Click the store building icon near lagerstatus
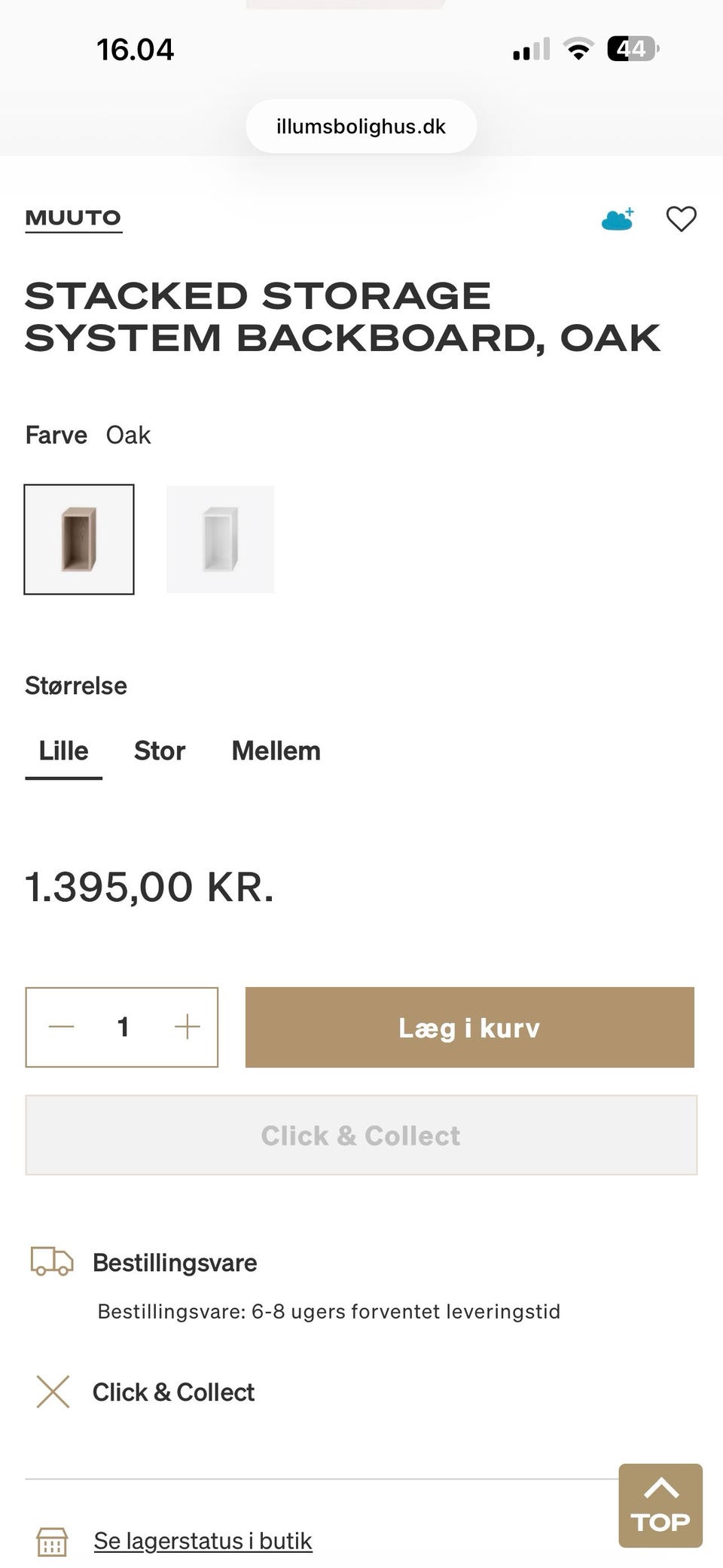Image resolution: width=723 pixels, height=1568 pixels. [x=51, y=1541]
